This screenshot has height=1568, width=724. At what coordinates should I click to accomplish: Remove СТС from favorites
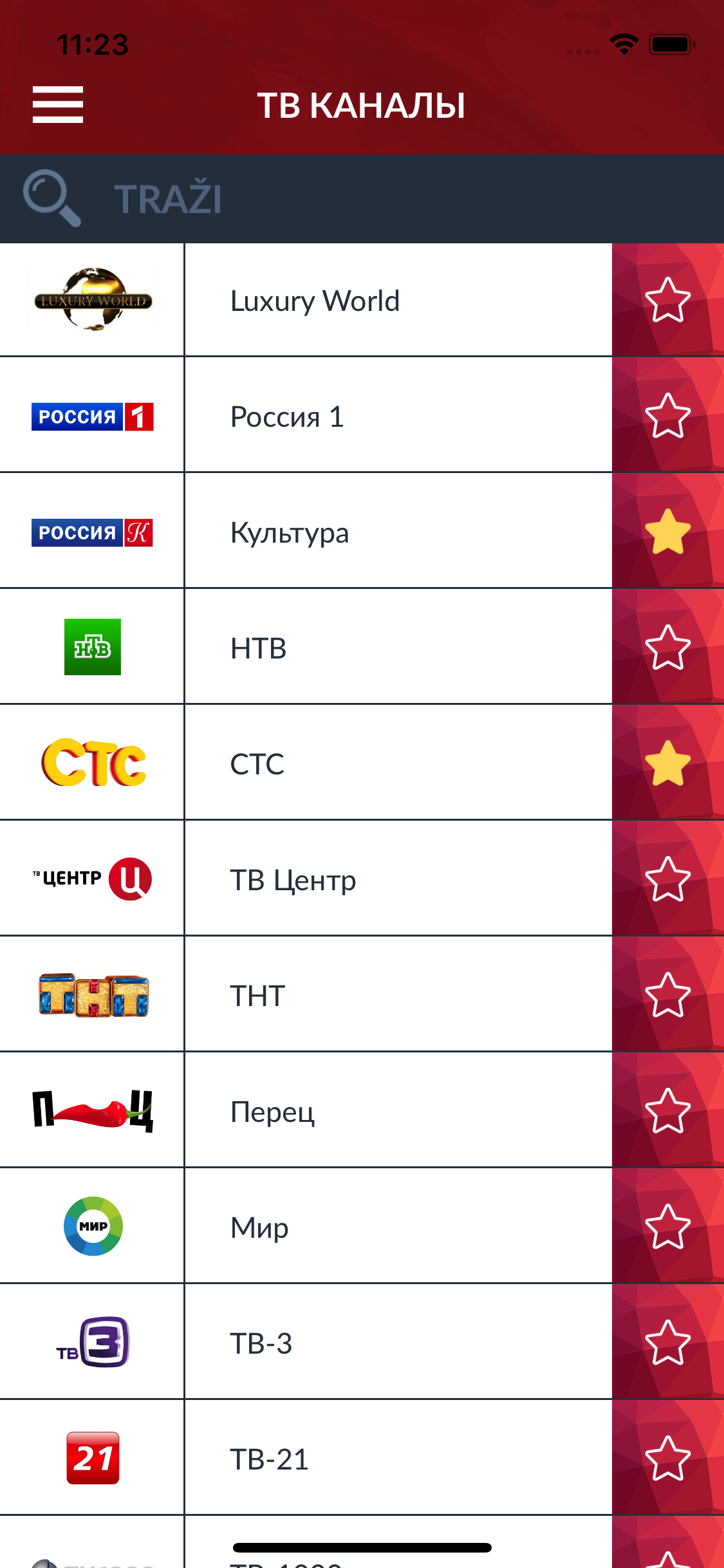tap(667, 763)
